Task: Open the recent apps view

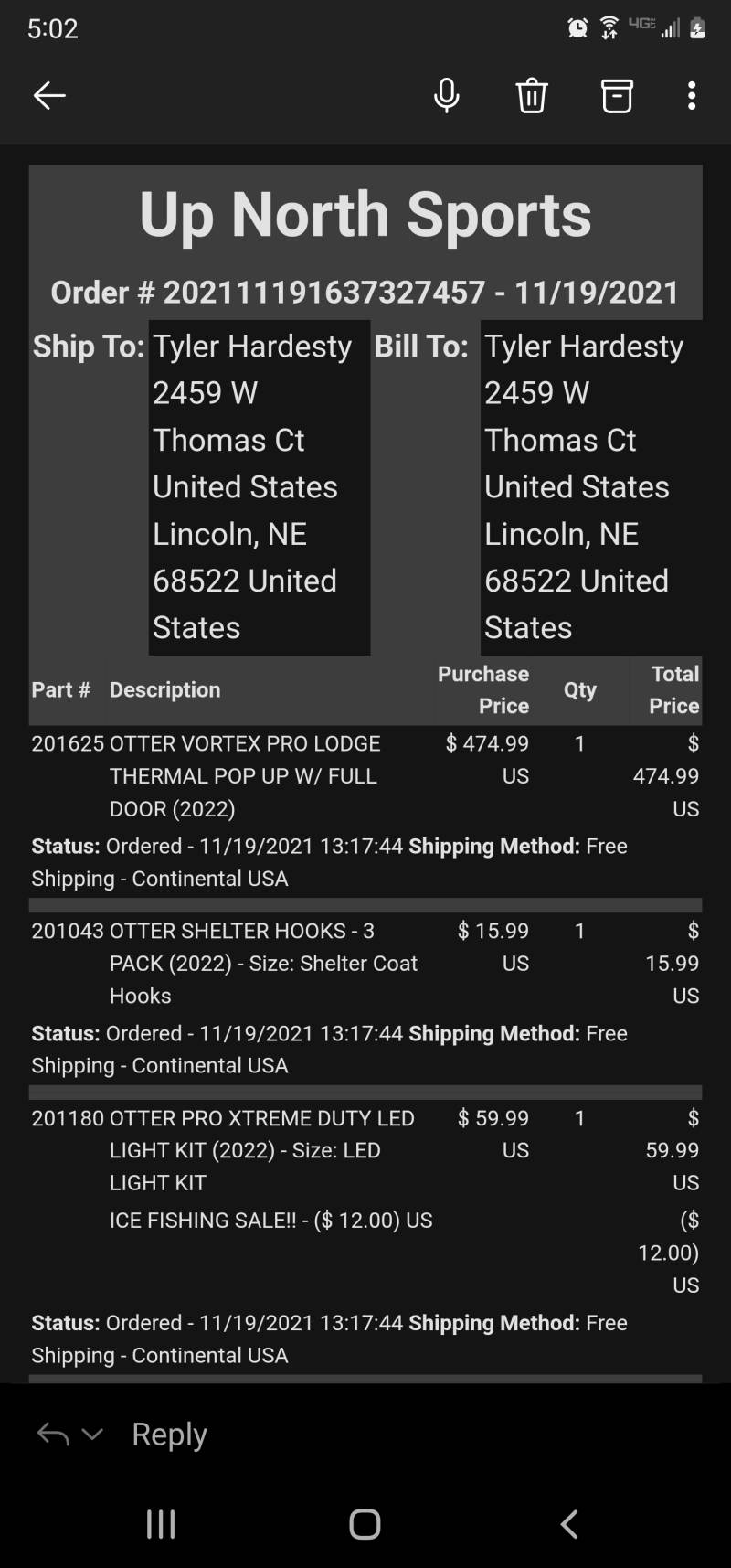Action: coord(161,1524)
